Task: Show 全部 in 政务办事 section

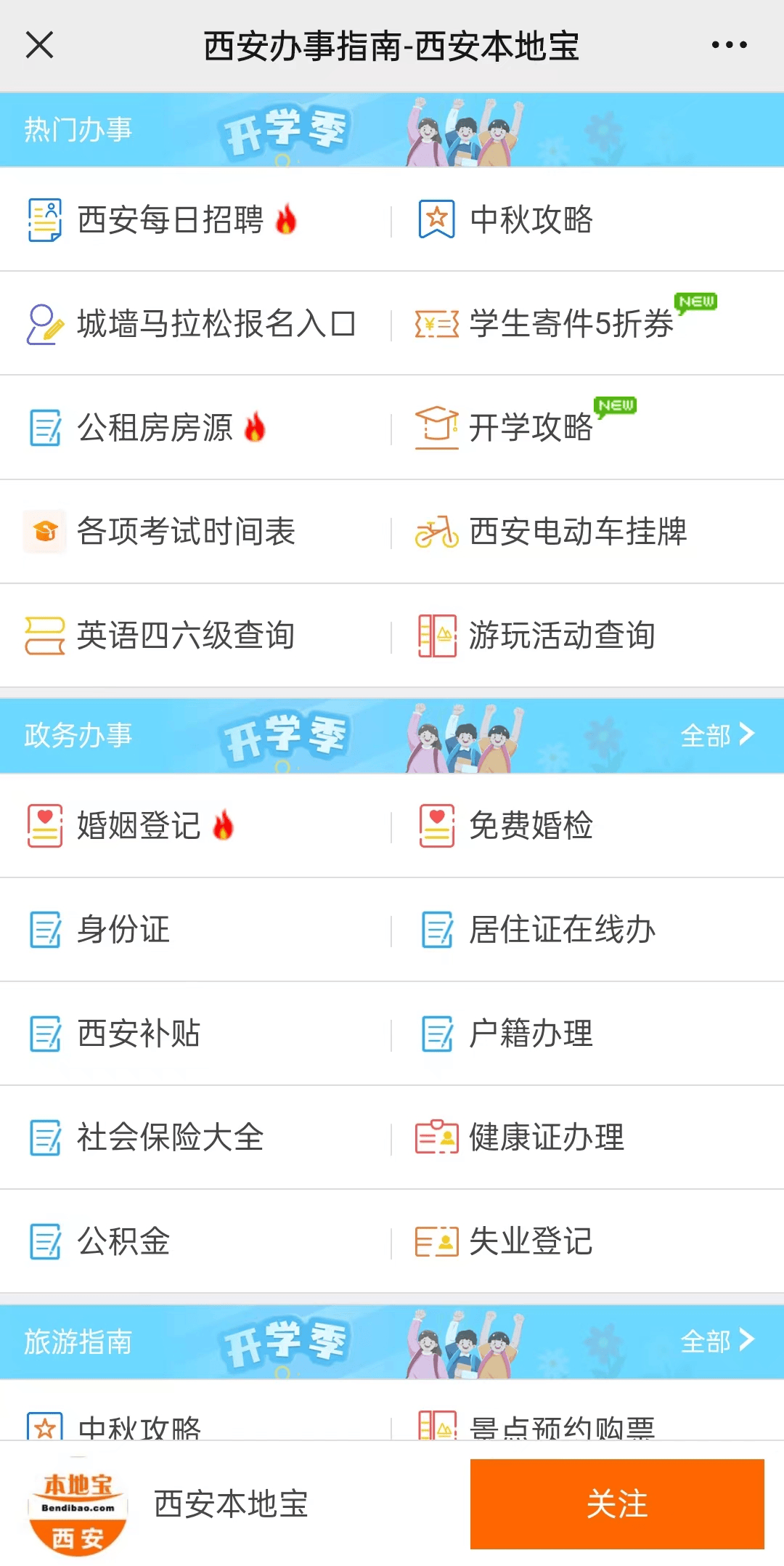Action: click(x=717, y=735)
